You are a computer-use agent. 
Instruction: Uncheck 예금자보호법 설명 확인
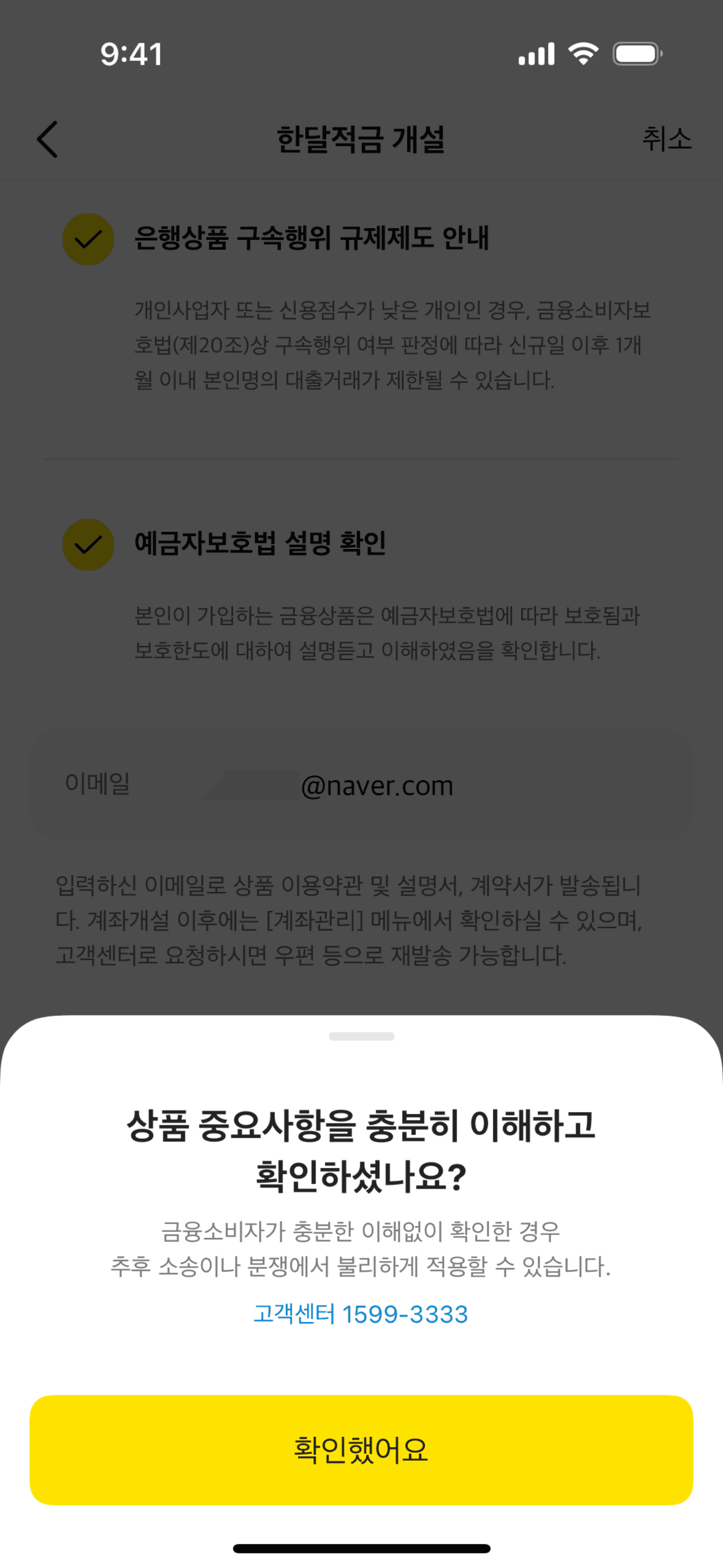(88, 545)
